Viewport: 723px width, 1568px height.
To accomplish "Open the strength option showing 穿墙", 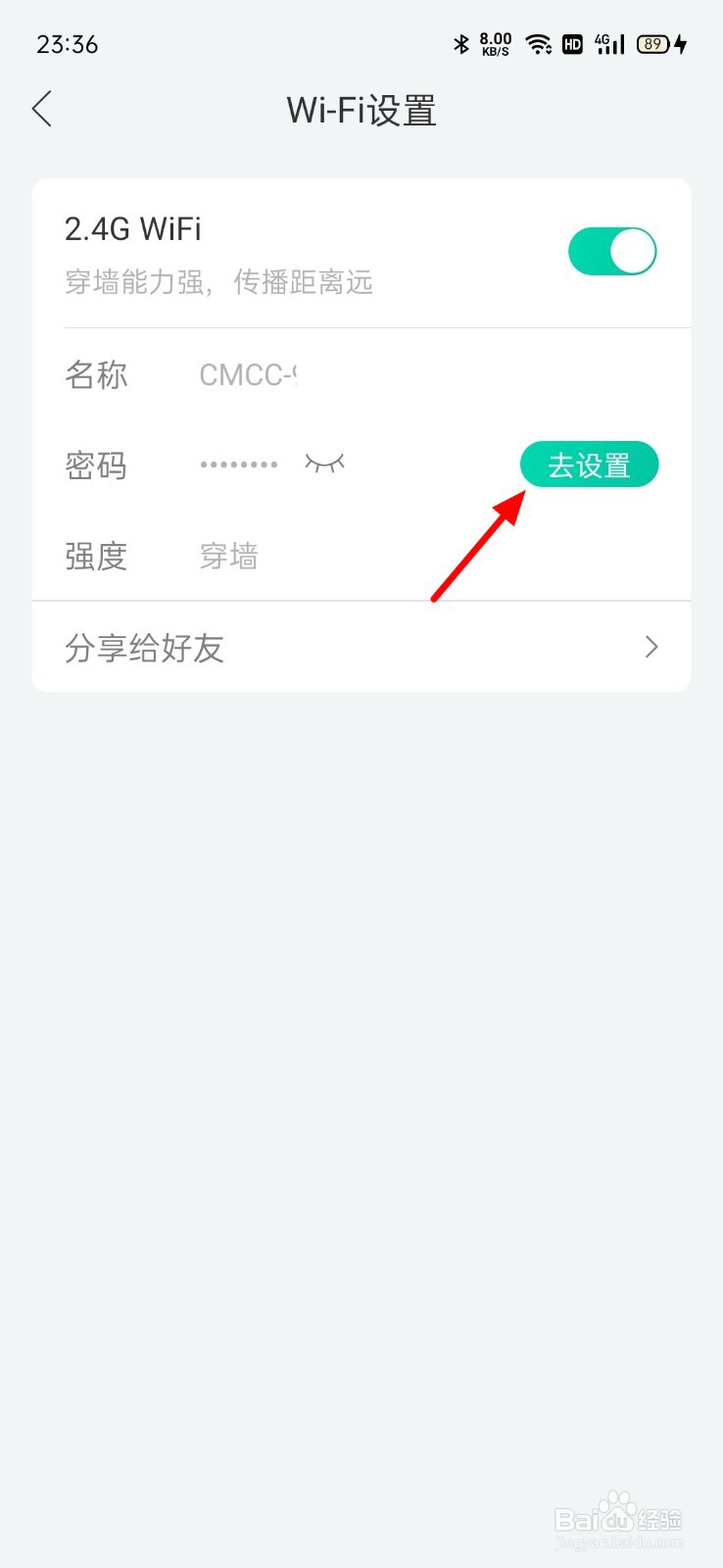I will (x=227, y=556).
